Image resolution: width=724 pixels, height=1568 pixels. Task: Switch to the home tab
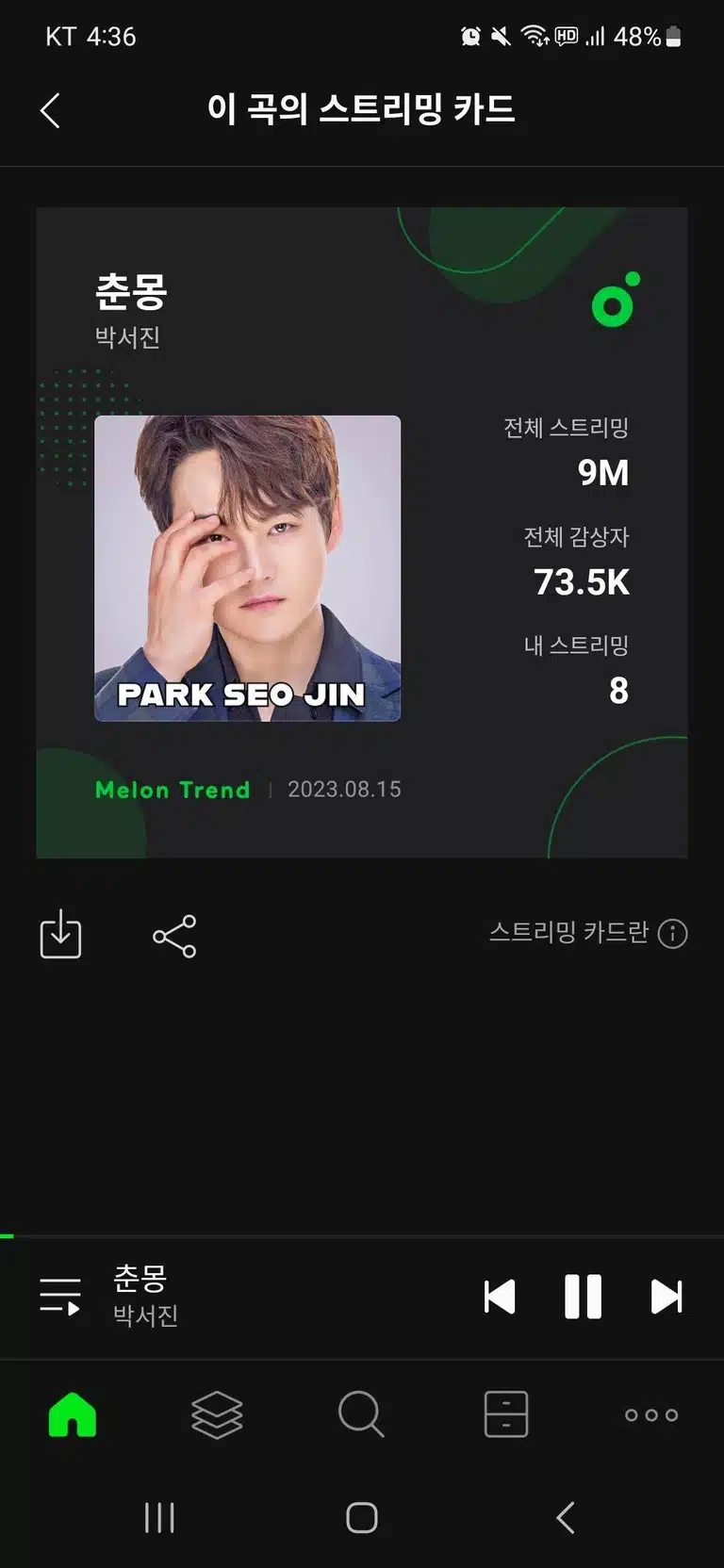(x=73, y=1414)
